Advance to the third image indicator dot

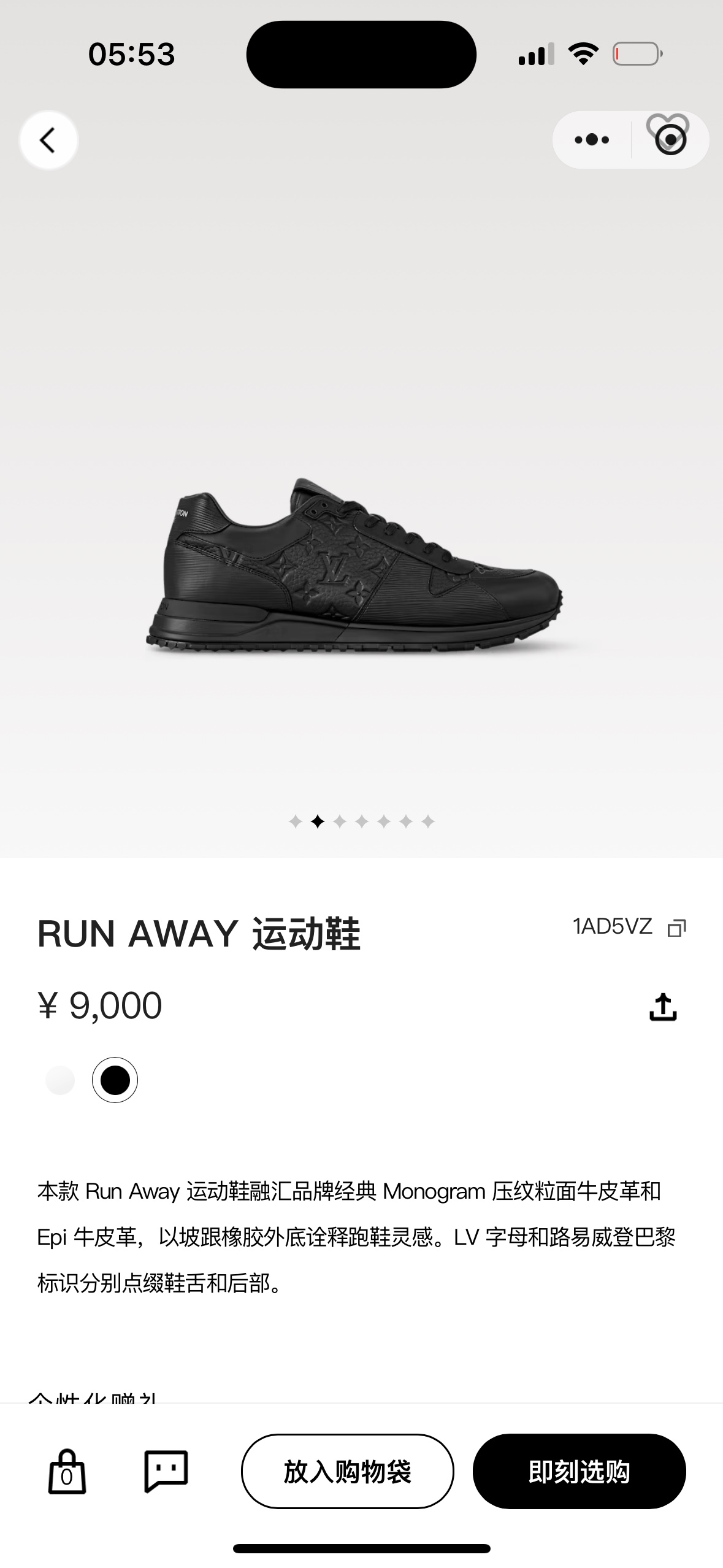click(x=340, y=823)
